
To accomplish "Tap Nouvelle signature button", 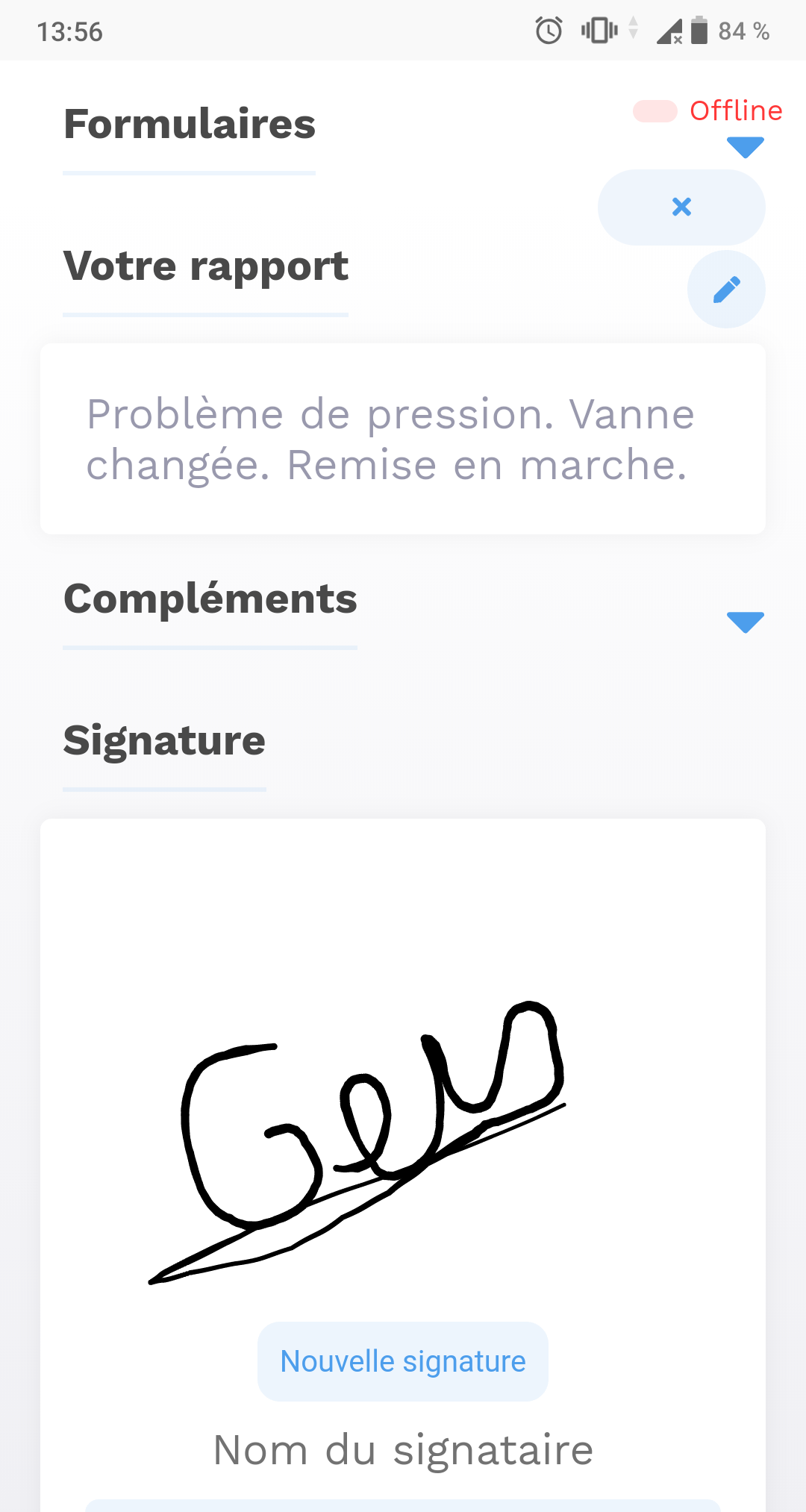I will point(403,1361).
